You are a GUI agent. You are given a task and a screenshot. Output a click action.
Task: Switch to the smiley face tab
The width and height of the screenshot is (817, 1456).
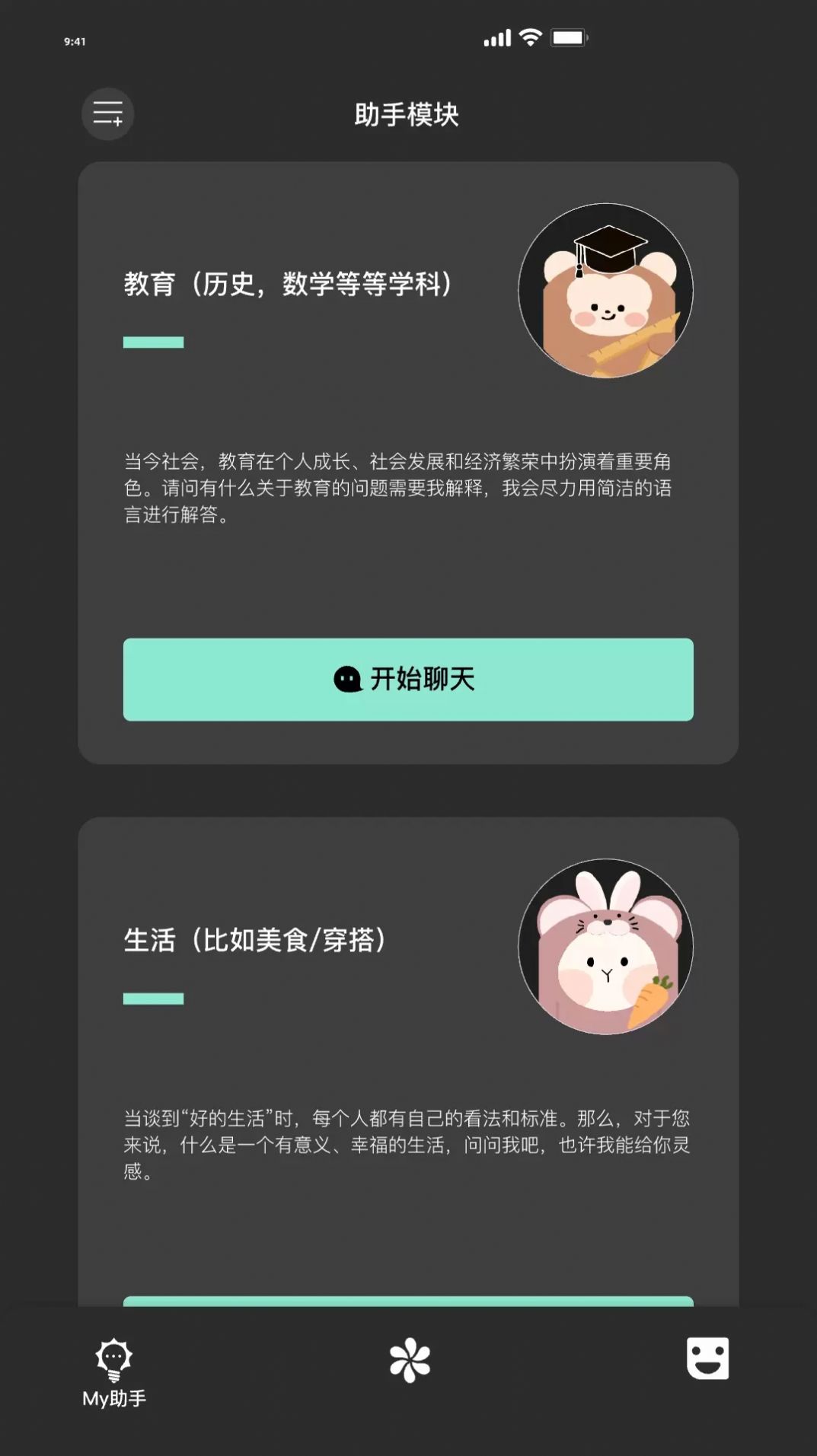[x=707, y=1359]
